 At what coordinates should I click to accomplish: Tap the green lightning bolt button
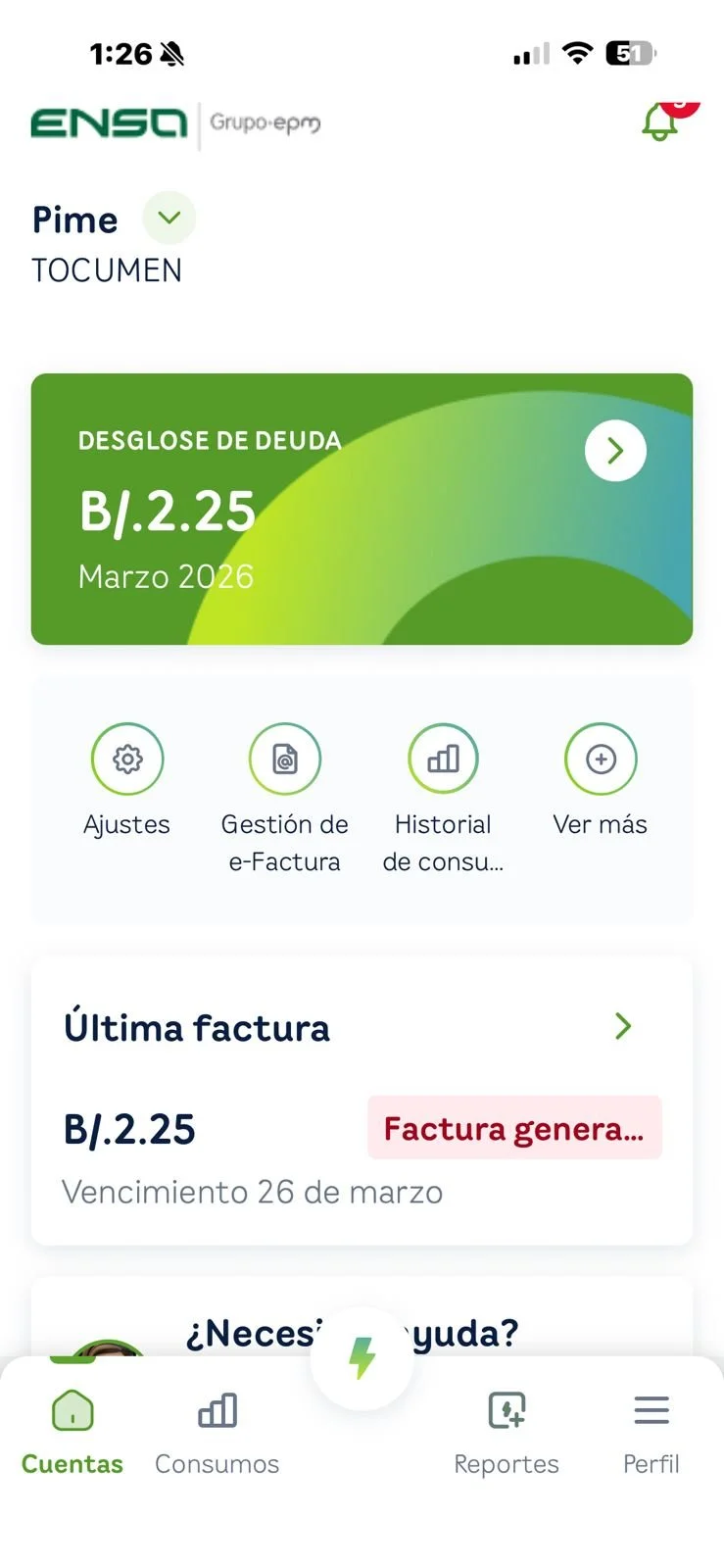[x=362, y=1358]
